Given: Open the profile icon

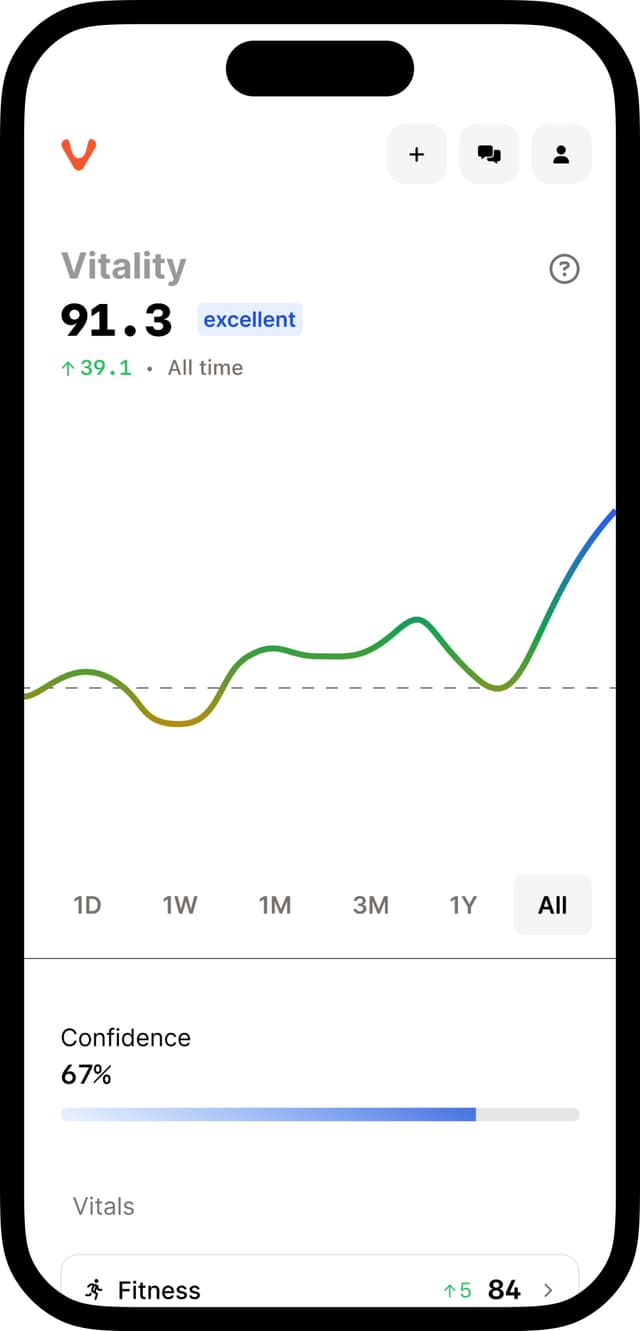Looking at the screenshot, I should click(x=561, y=154).
